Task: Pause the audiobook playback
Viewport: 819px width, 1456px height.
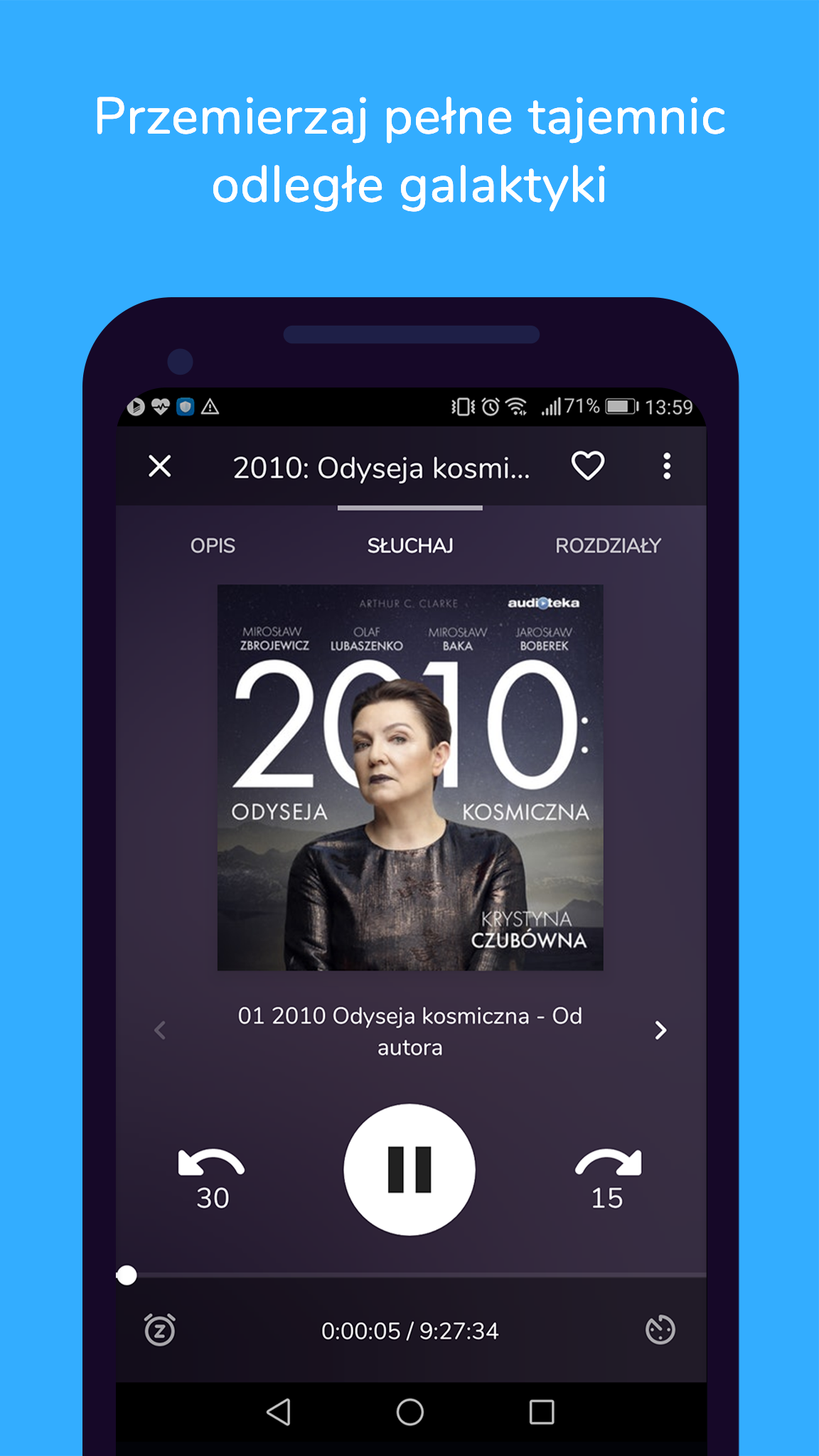Action: pyautogui.click(x=410, y=1169)
